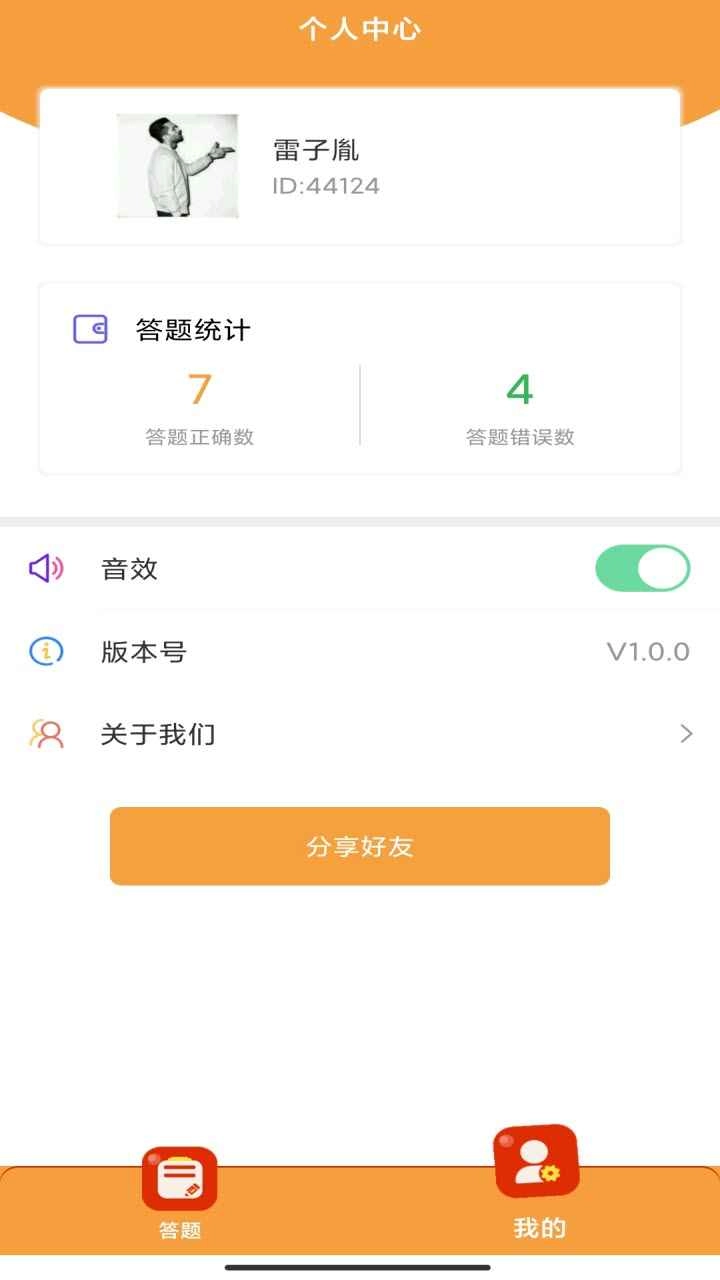Disable sound effects via the green switch
Viewport: 720px width, 1280px height.
pyautogui.click(x=642, y=568)
